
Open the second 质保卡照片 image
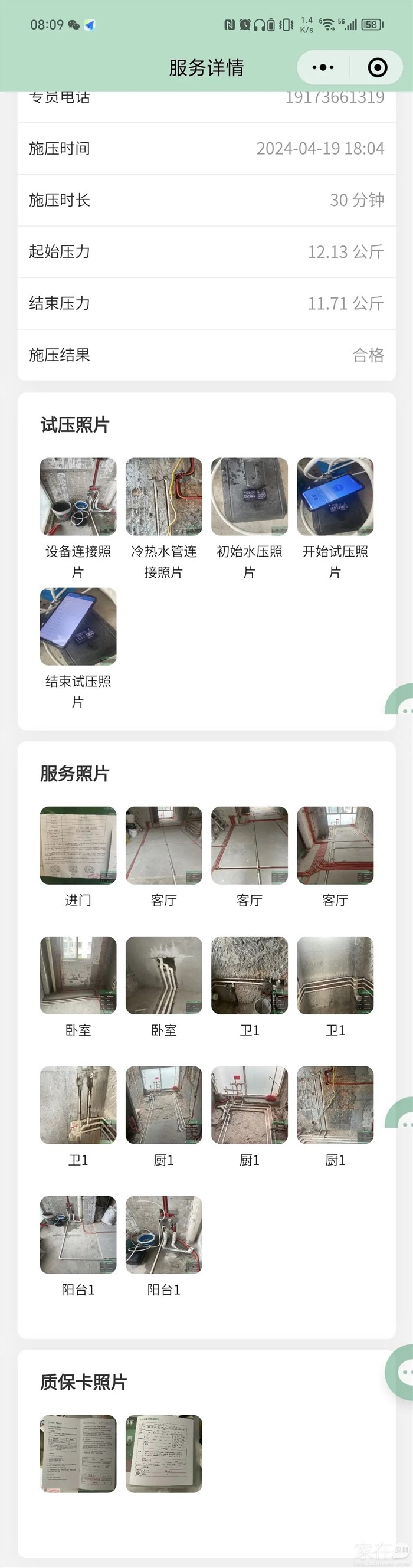click(163, 1453)
